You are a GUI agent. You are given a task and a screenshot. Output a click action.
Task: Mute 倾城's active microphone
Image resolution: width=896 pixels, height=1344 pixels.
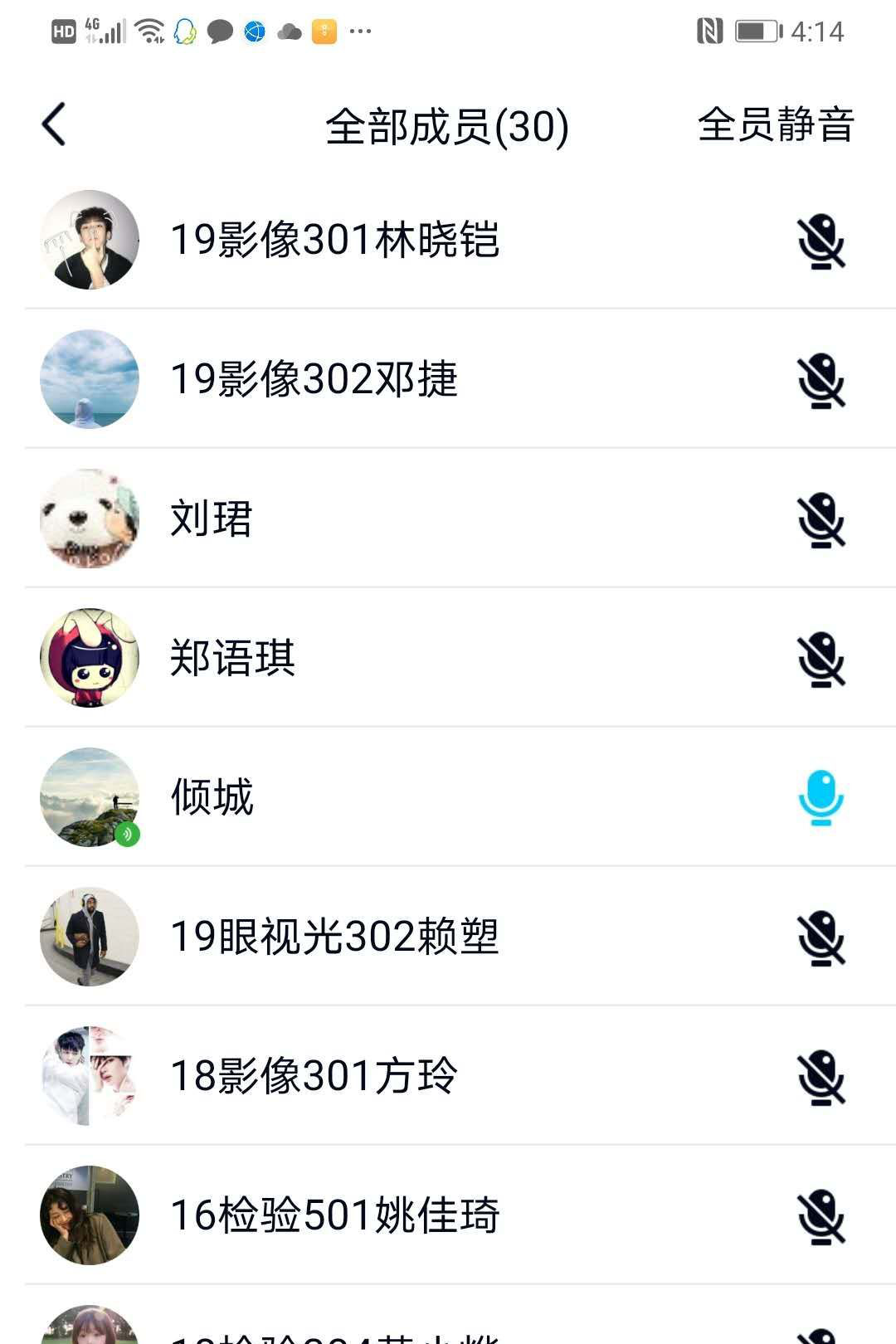click(821, 798)
